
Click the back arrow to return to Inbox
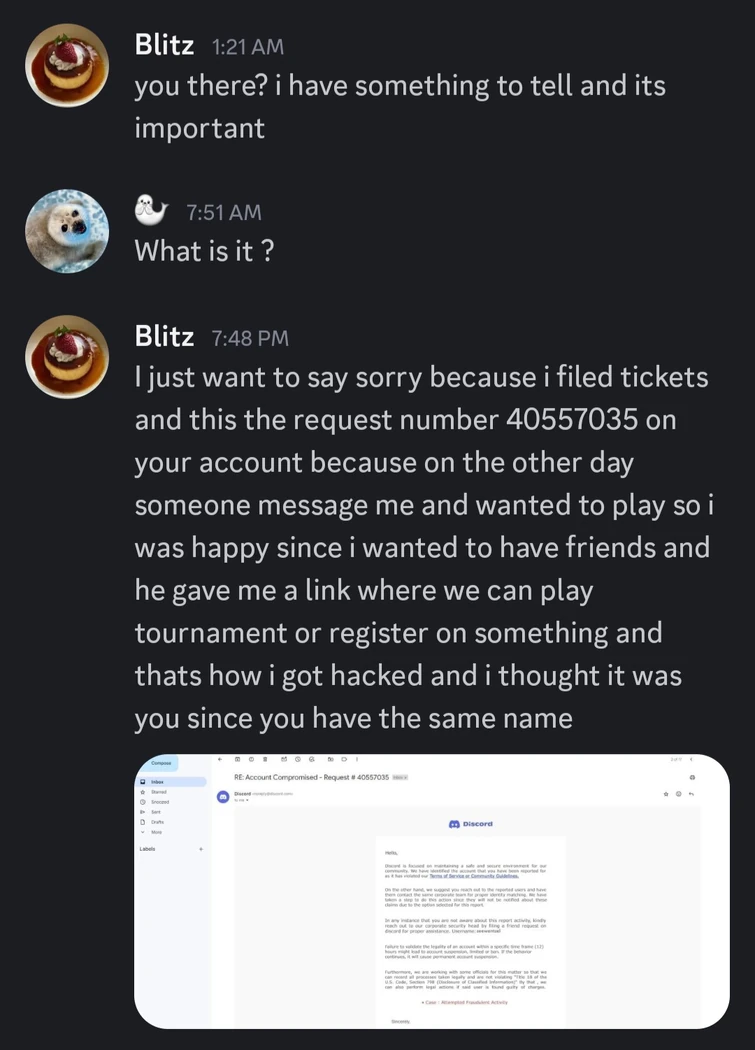219,760
